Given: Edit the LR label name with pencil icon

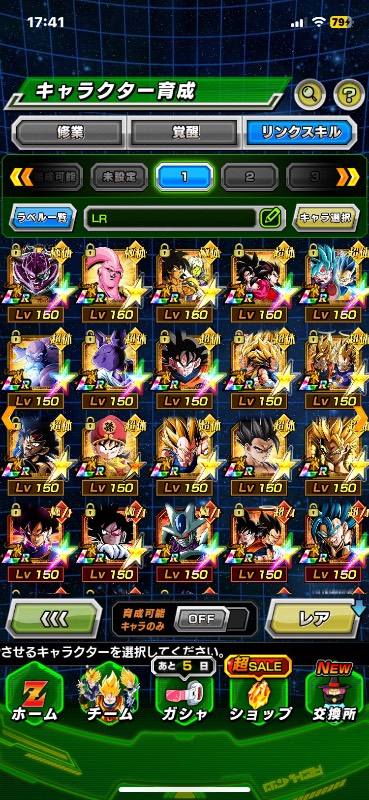Looking at the screenshot, I should pos(270,218).
